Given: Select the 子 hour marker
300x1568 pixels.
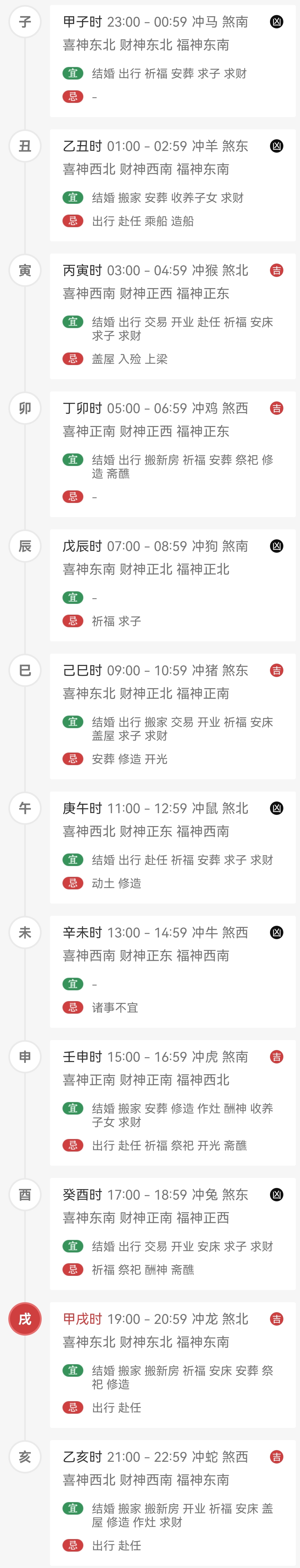Looking at the screenshot, I should tap(25, 22).
